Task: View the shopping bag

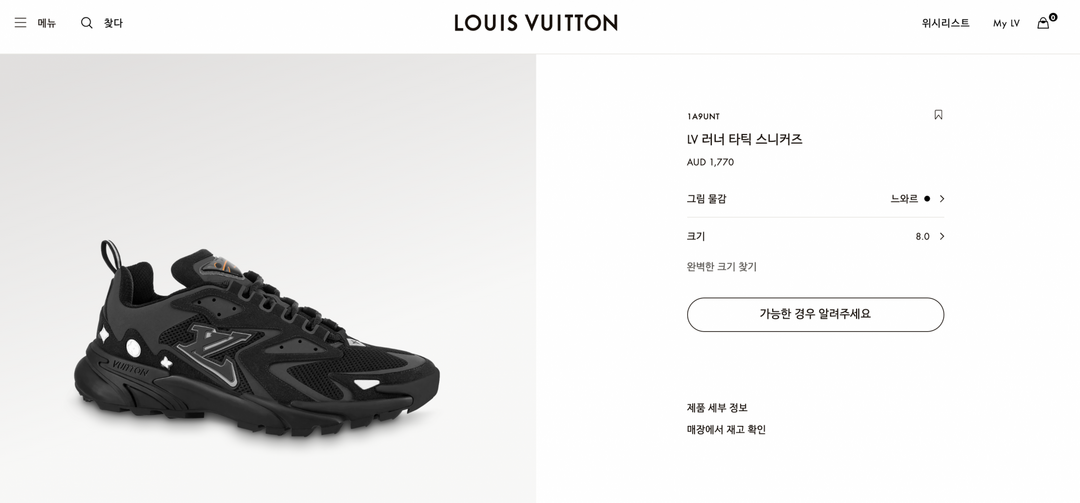Action: tap(1043, 23)
